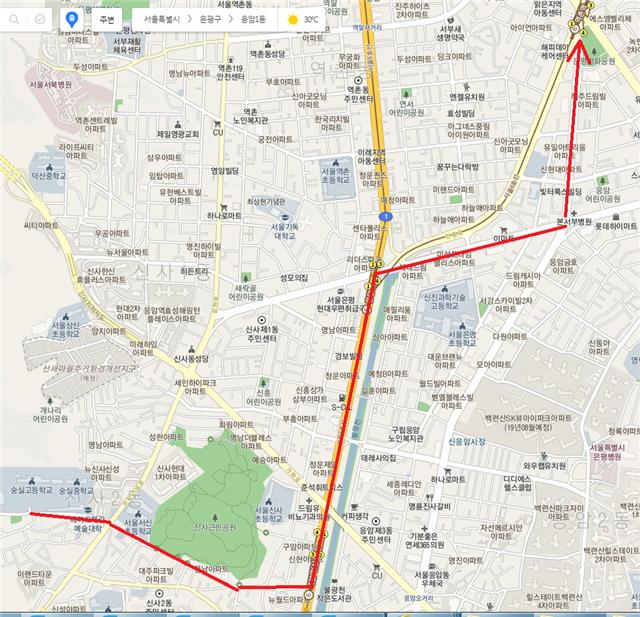640x617 pixels.
Task: Select 응암1동 in the region breadcrumb
Action: (253, 19)
